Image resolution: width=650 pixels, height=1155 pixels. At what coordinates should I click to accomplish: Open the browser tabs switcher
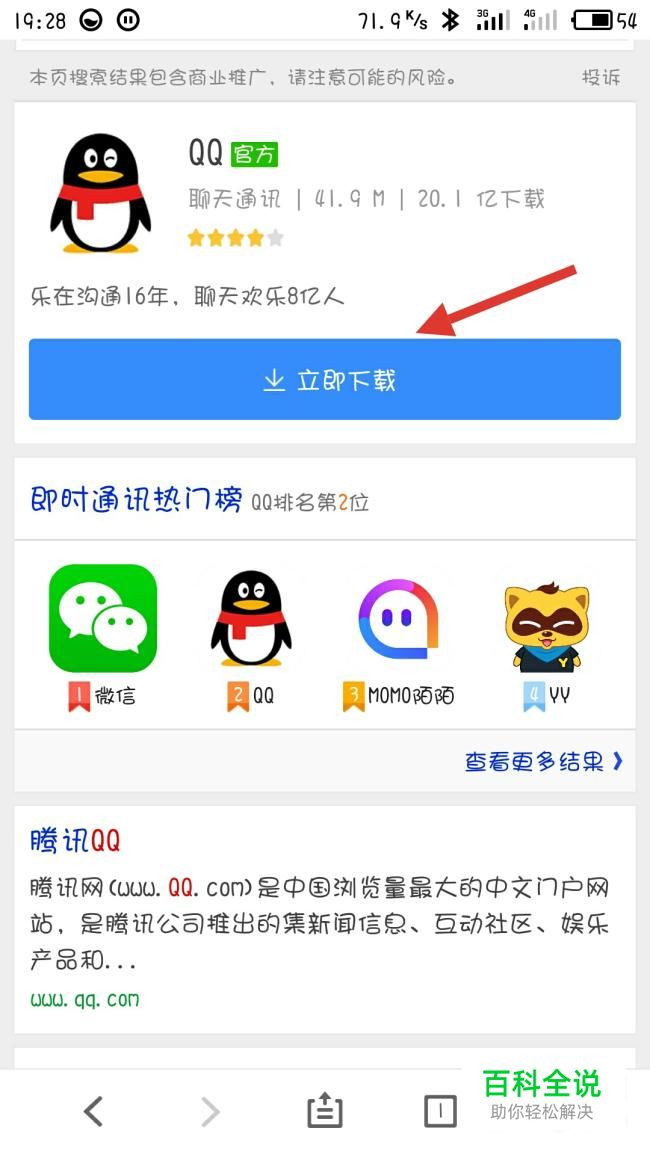pyautogui.click(x=439, y=1111)
